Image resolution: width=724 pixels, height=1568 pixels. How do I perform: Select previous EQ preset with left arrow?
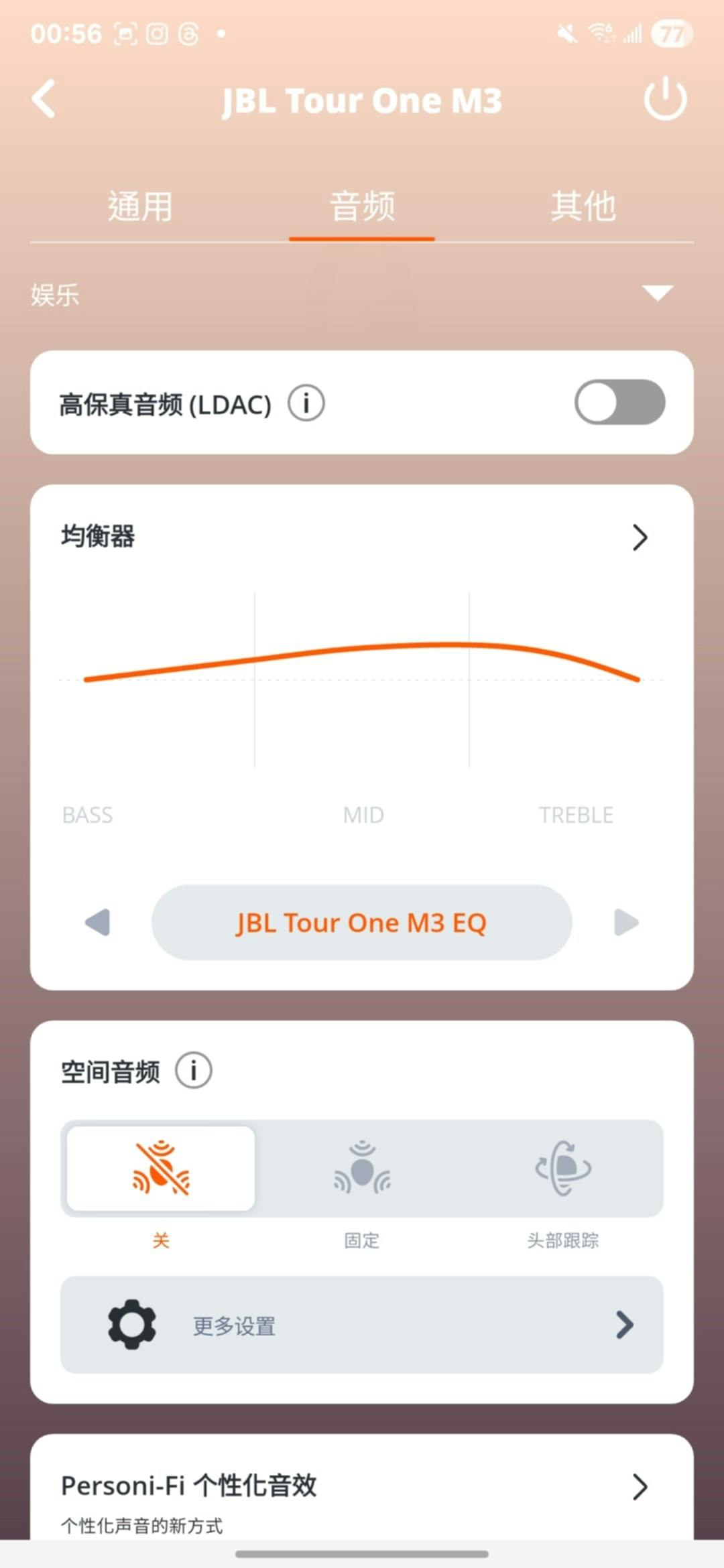pos(98,922)
